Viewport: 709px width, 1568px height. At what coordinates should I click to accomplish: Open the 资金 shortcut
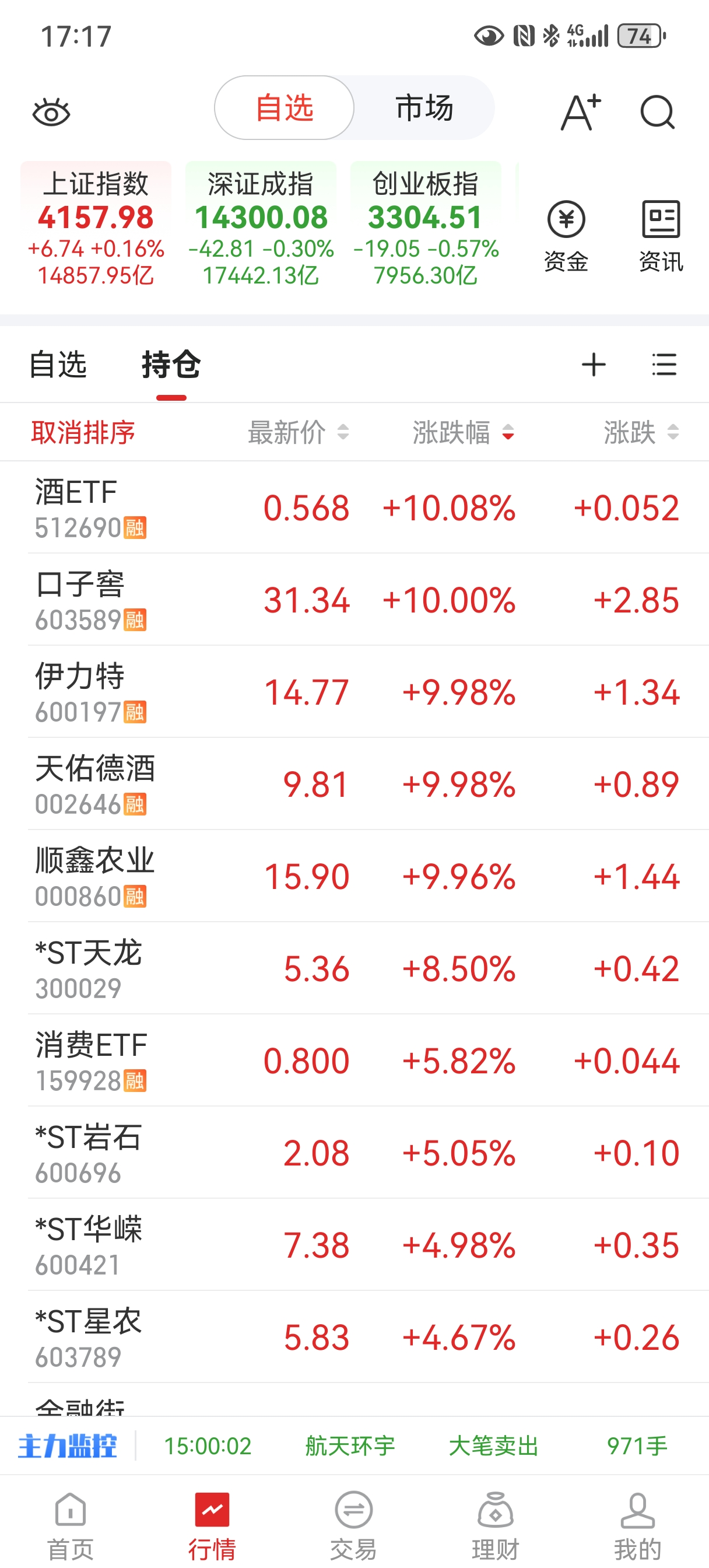566,236
